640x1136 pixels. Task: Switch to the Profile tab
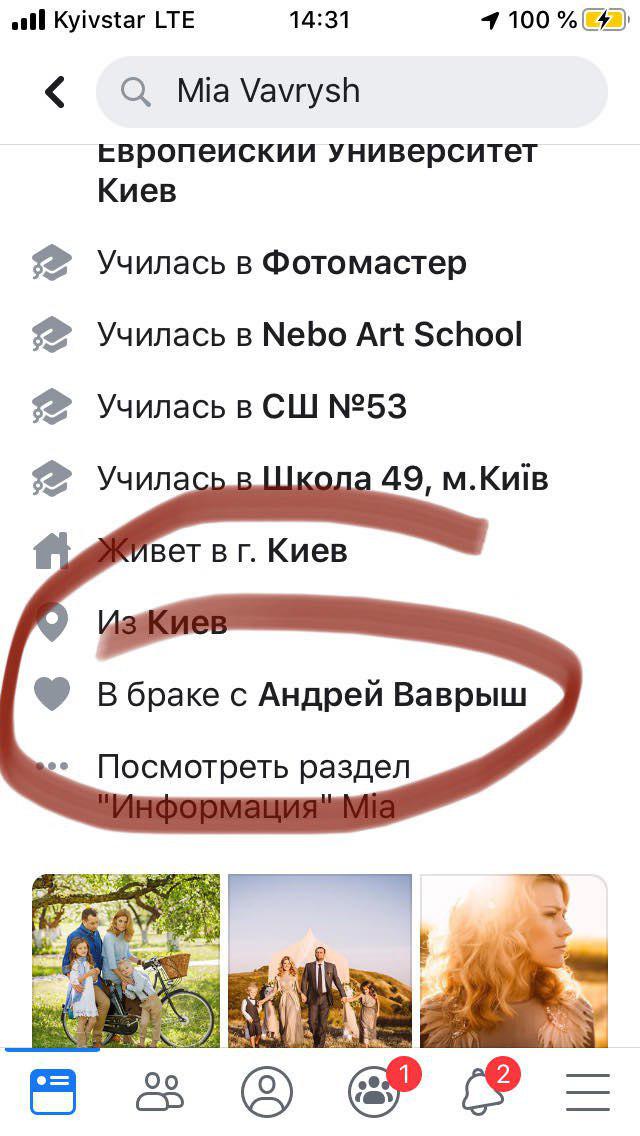[267, 1092]
